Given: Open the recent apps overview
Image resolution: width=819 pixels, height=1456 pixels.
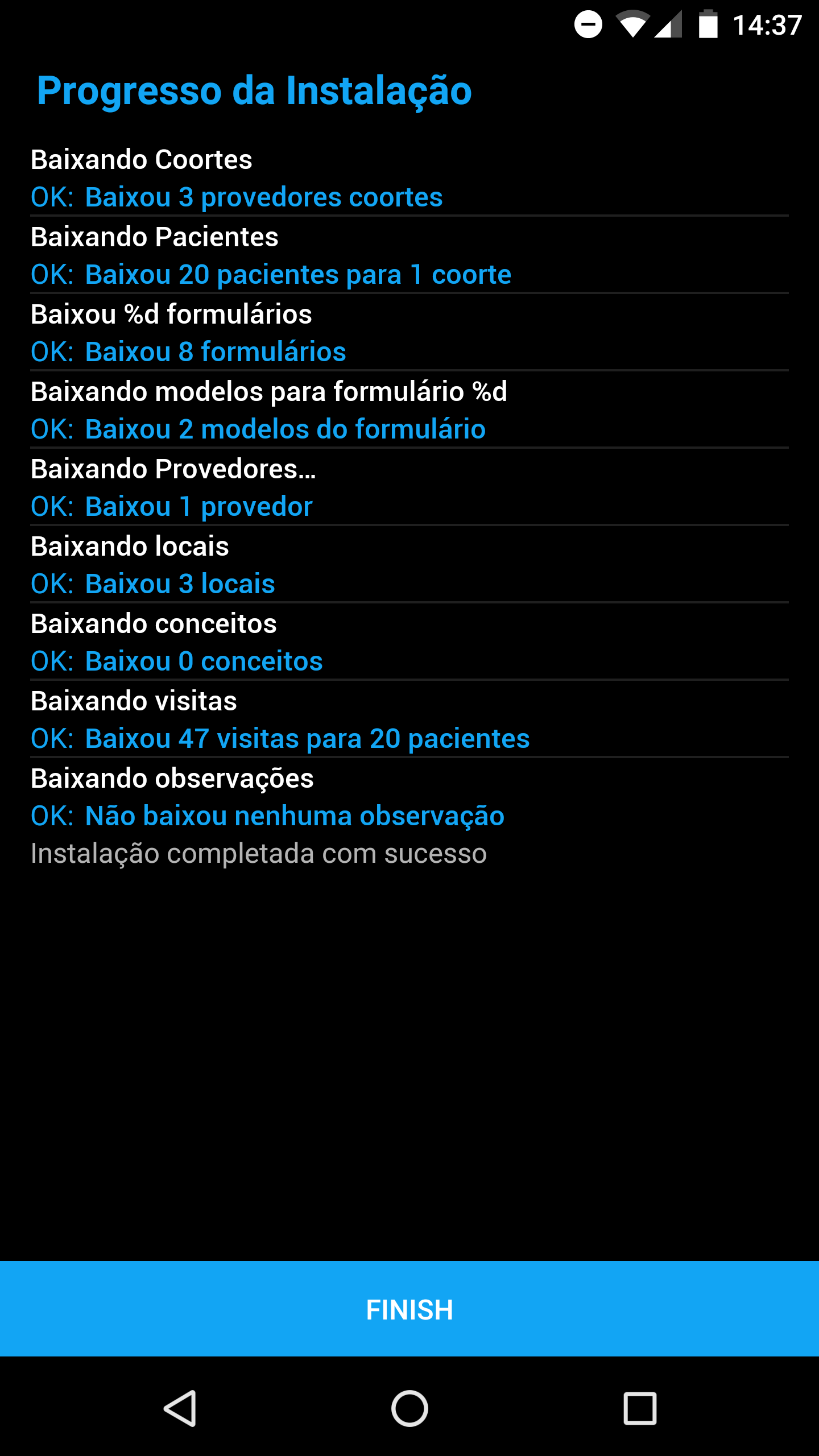Looking at the screenshot, I should click(x=640, y=1408).
